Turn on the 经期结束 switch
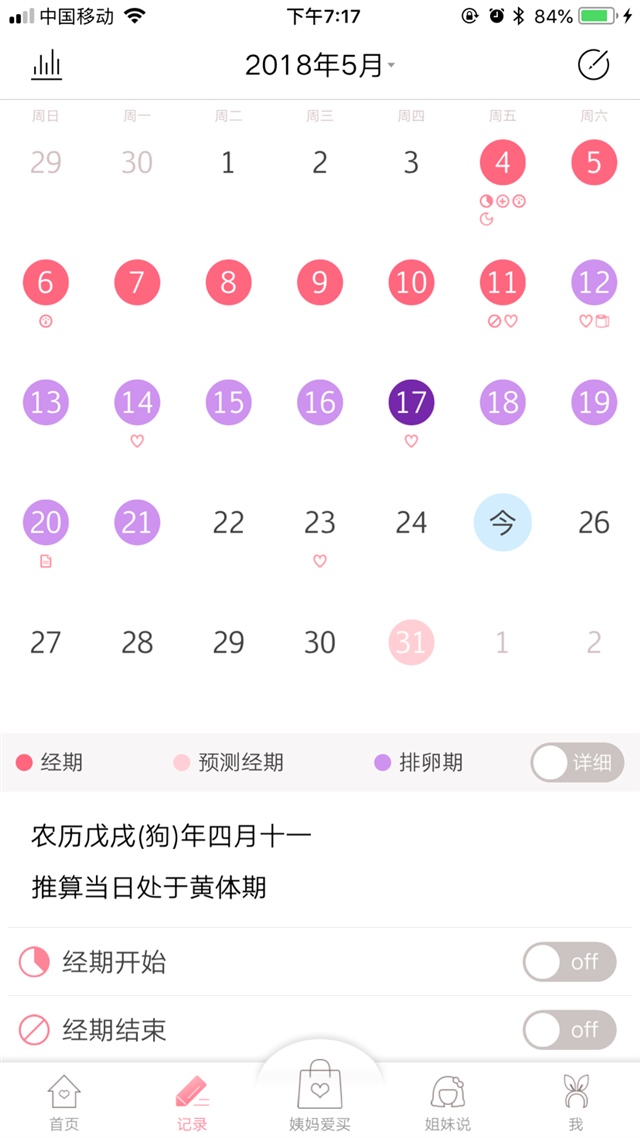Viewport: 640px width, 1138px height. click(569, 1029)
